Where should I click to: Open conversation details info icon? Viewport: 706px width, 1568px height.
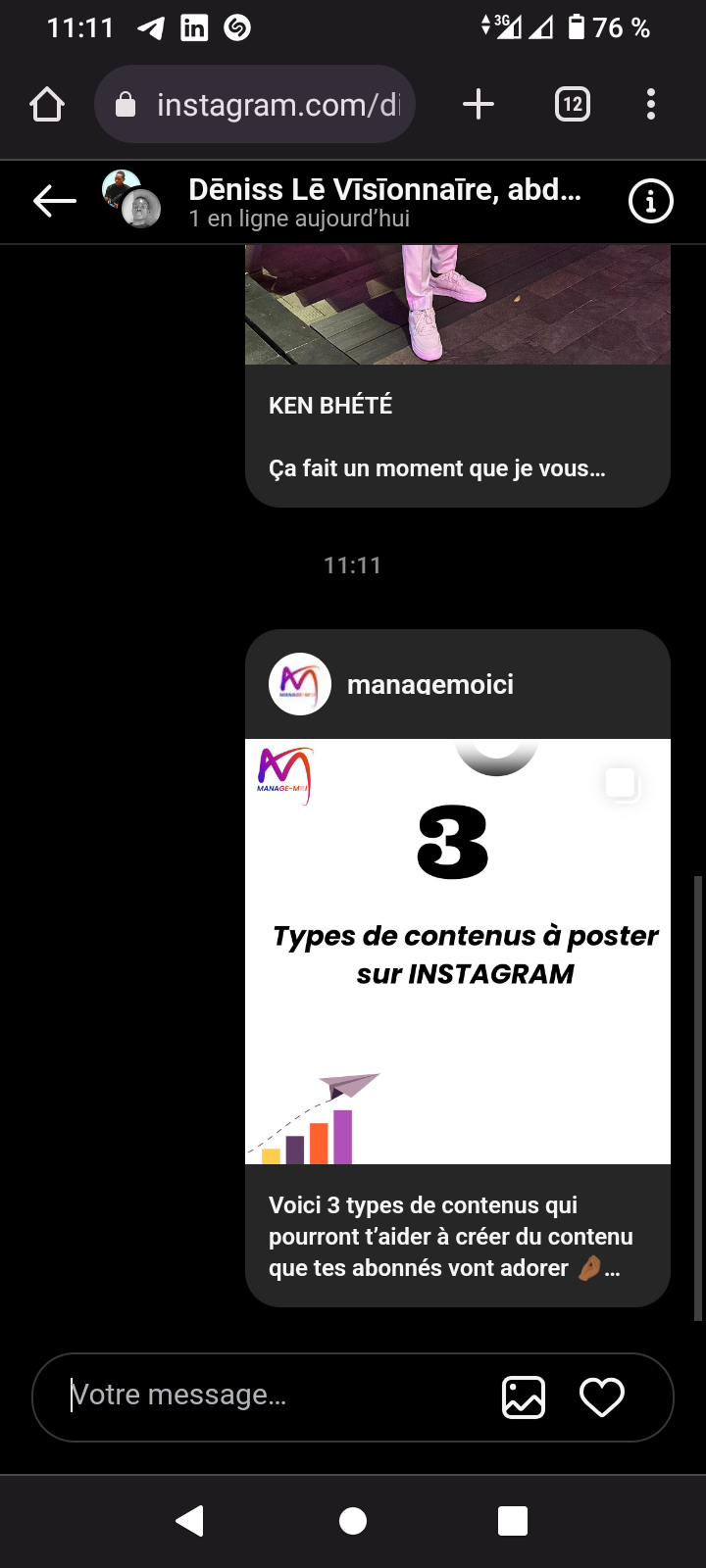click(x=650, y=202)
